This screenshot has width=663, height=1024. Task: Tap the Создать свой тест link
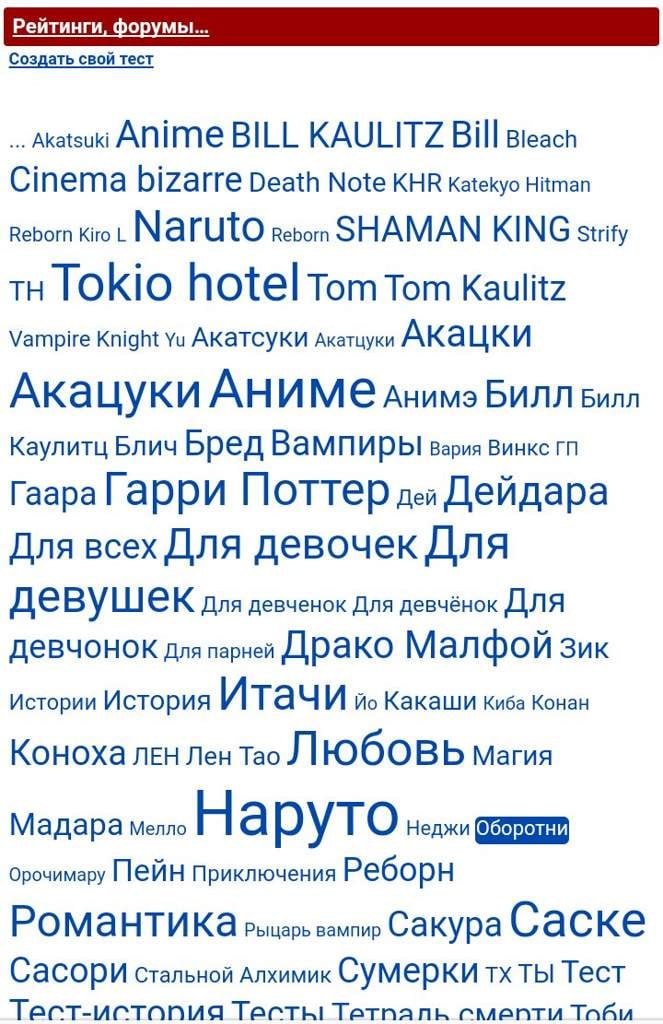tap(81, 59)
